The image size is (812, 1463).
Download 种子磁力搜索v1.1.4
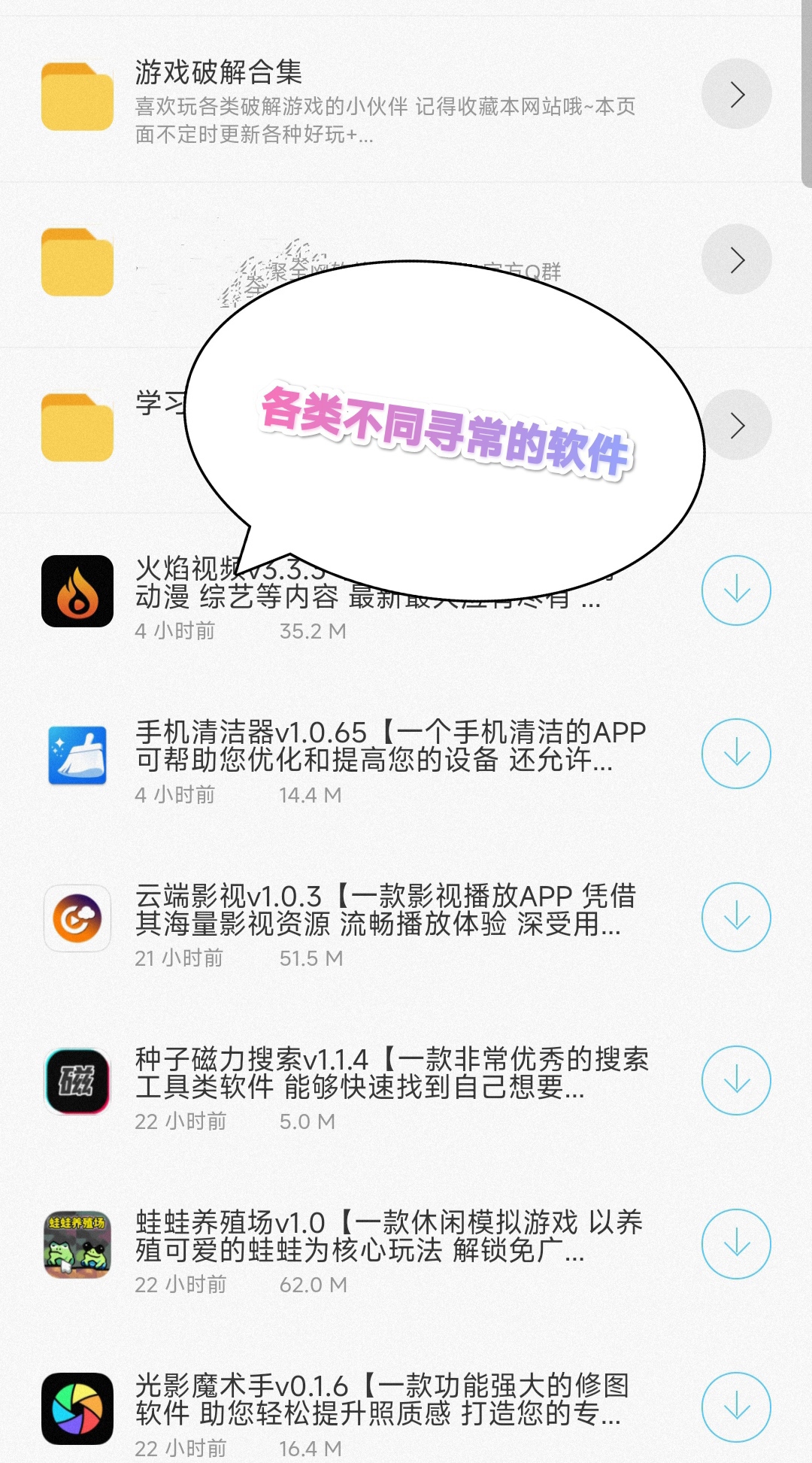point(736,1080)
